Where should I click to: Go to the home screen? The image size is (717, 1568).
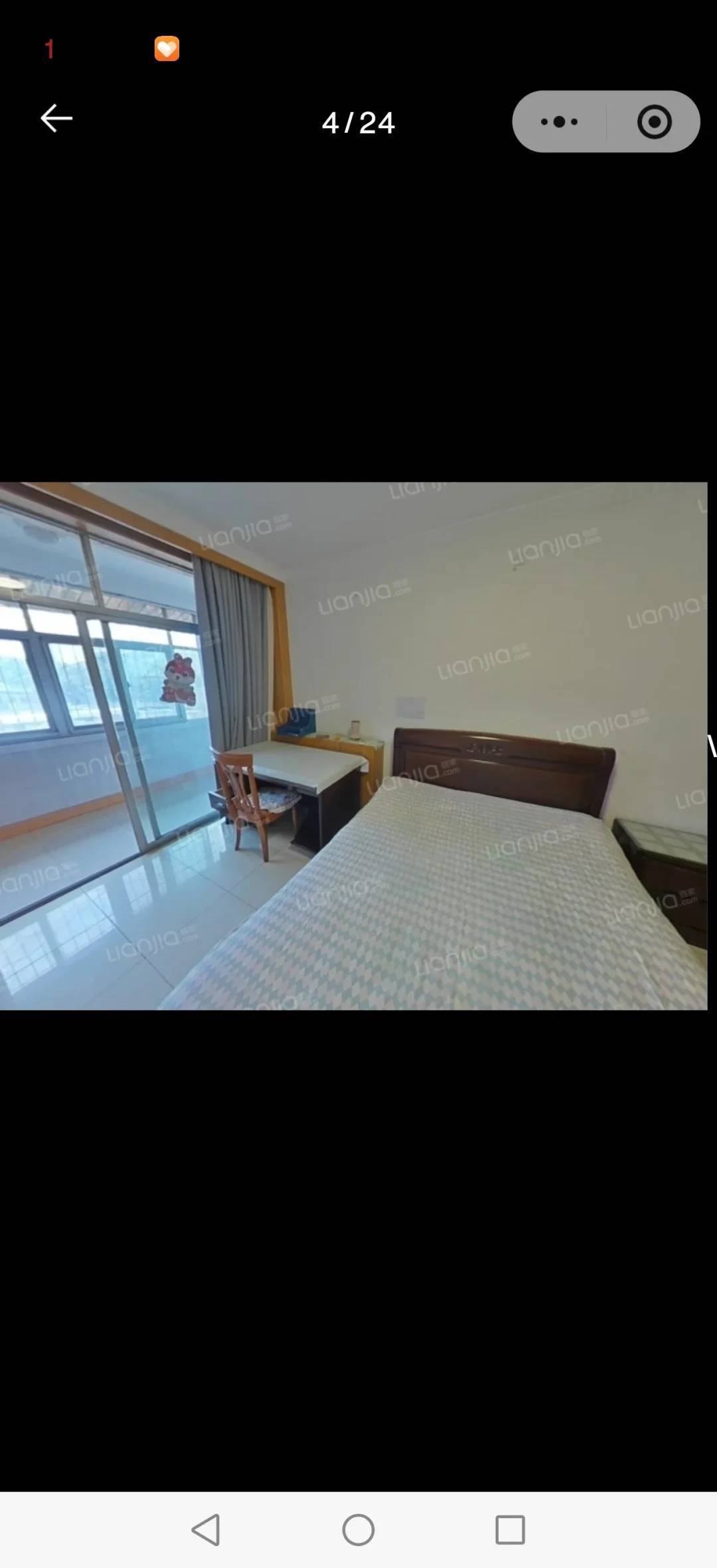tap(358, 1530)
